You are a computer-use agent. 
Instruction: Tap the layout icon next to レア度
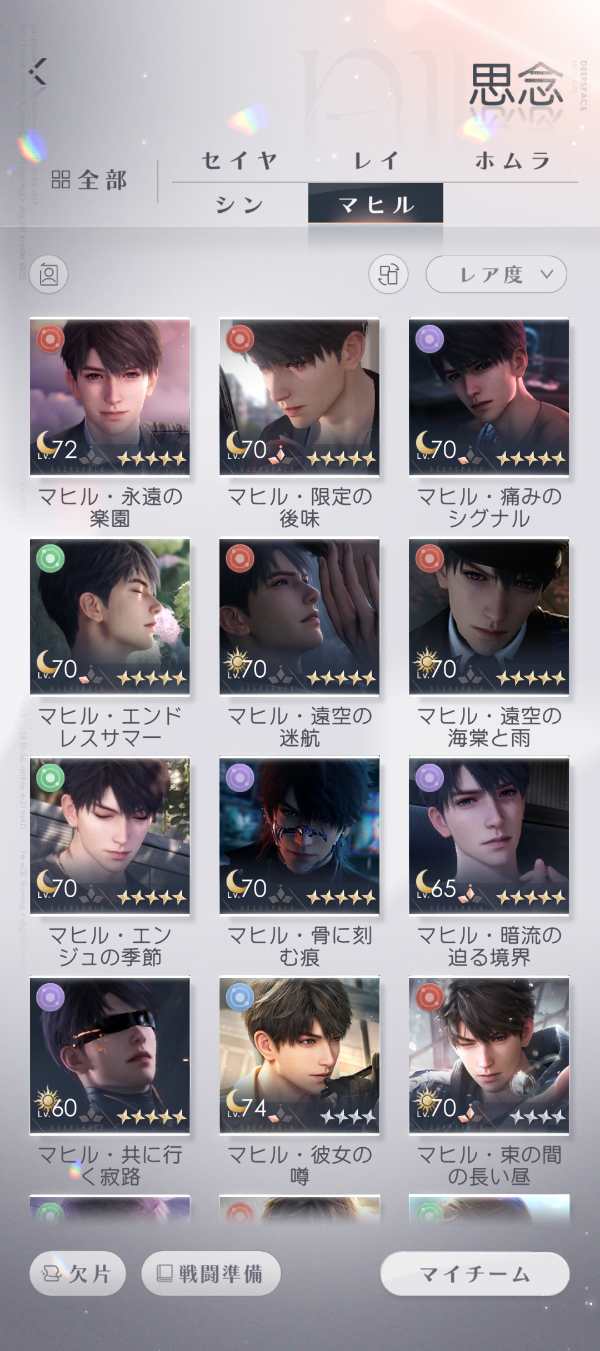tap(389, 274)
